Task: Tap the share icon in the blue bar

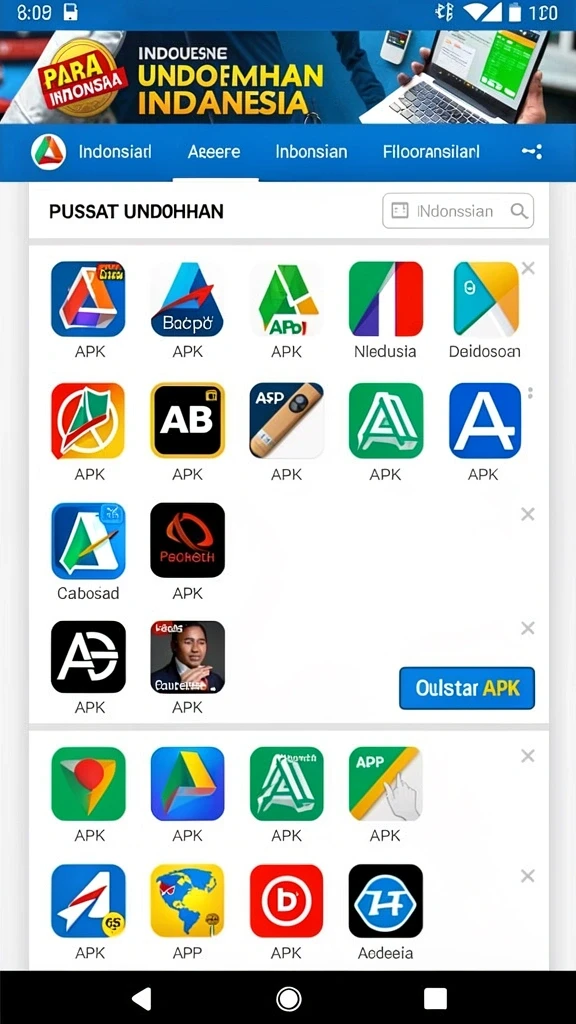Action: click(532, 152)
